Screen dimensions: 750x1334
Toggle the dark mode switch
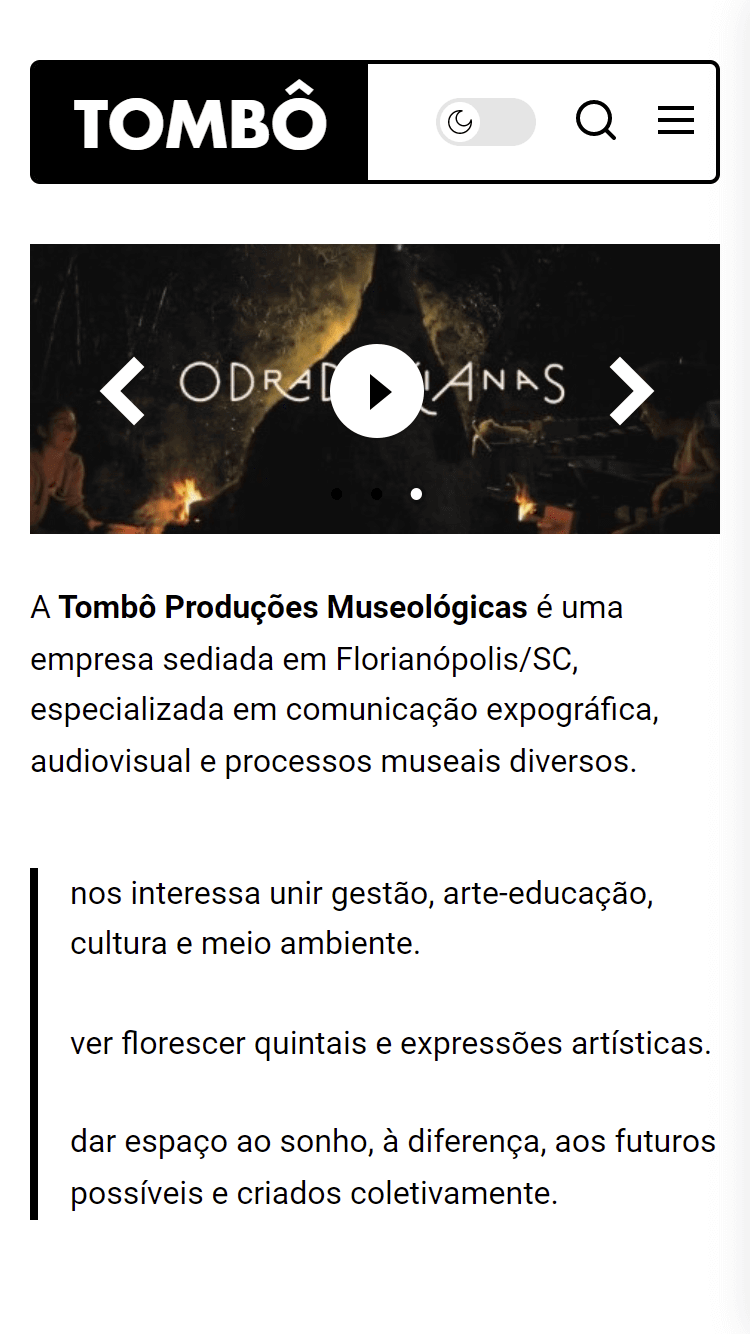(x=486, y=122)
